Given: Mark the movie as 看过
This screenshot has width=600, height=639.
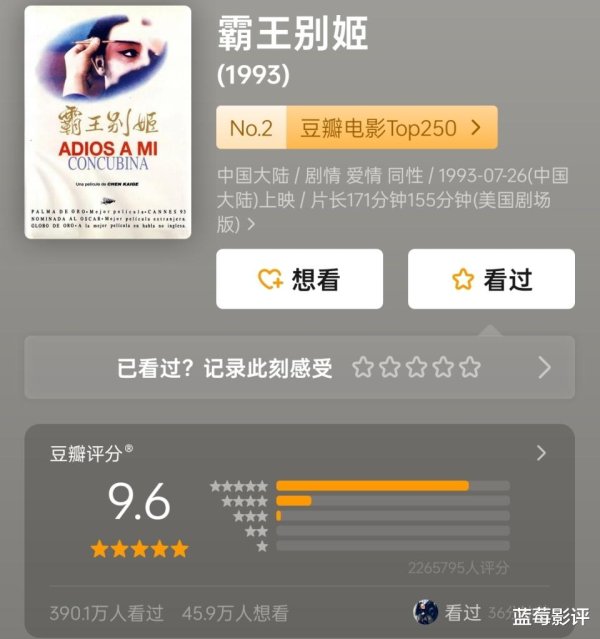Looking at the screenshot, I should coord(491,279).
